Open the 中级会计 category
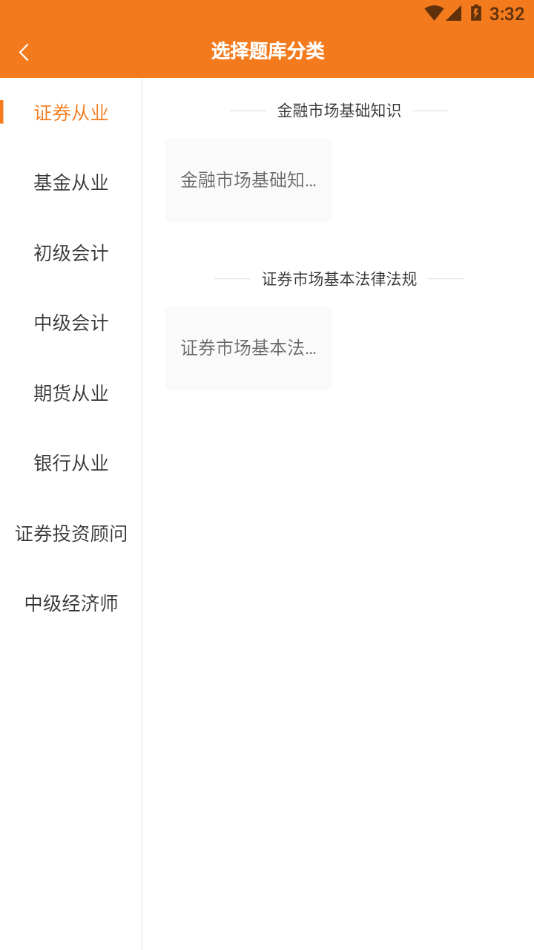 click(x=71, y=323)
